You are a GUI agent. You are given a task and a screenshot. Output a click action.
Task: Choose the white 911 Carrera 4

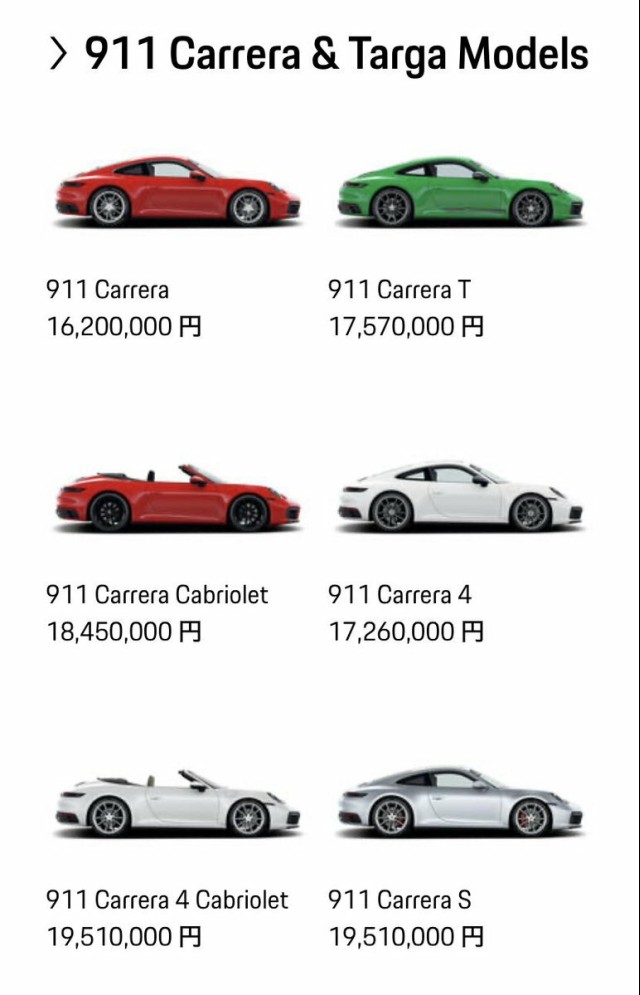[x=460, y=498]
